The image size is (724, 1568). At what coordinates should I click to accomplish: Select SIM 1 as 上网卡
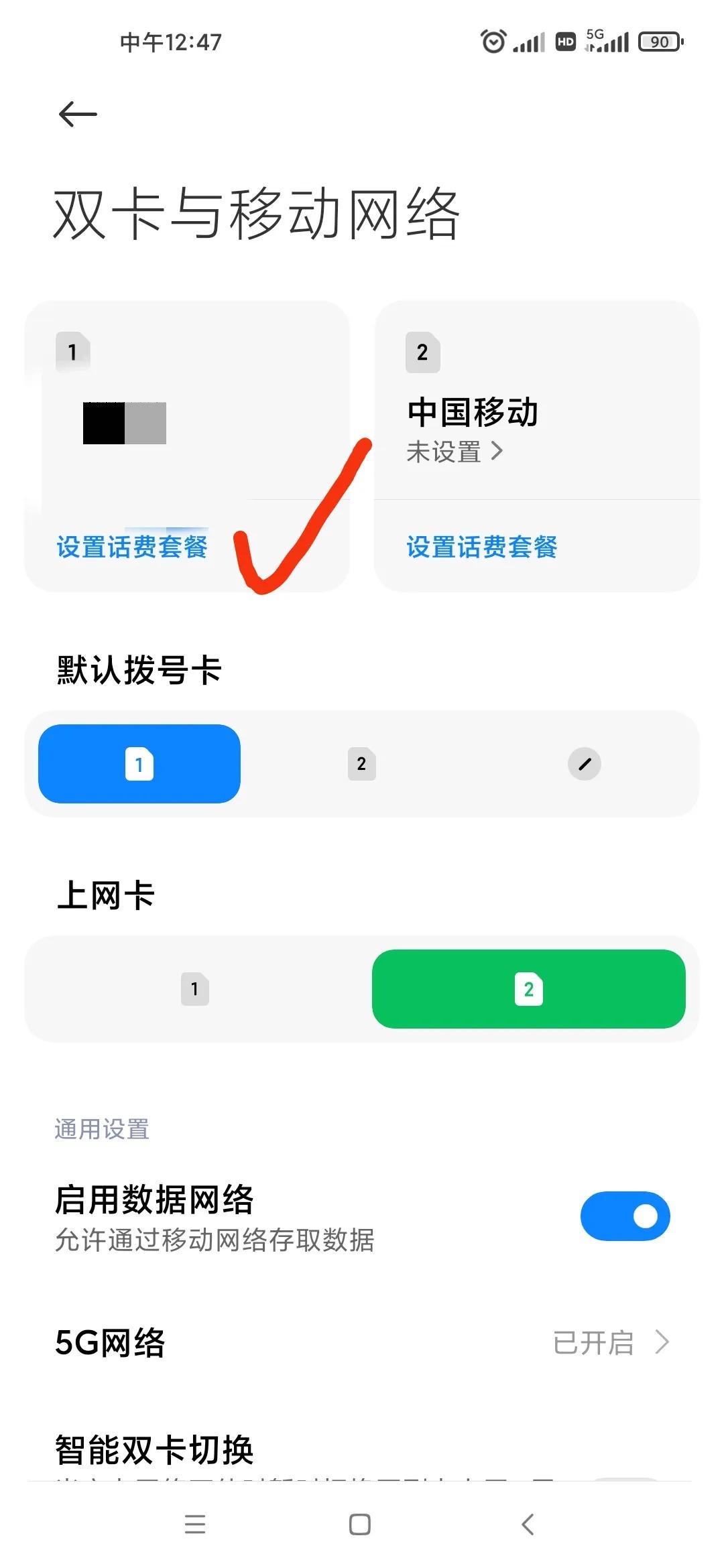point(195,990)
